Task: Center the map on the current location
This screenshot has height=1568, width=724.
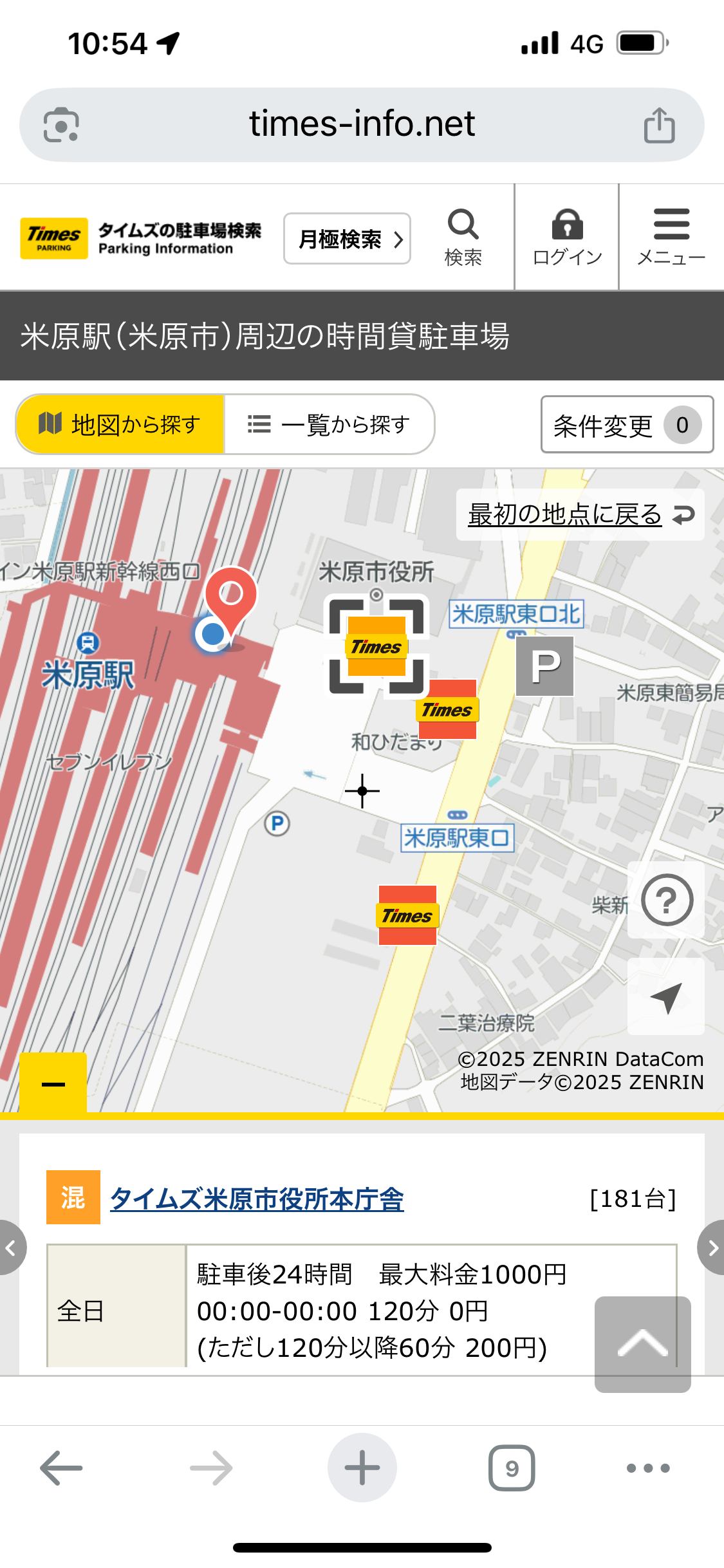Action: pos(666,996)
